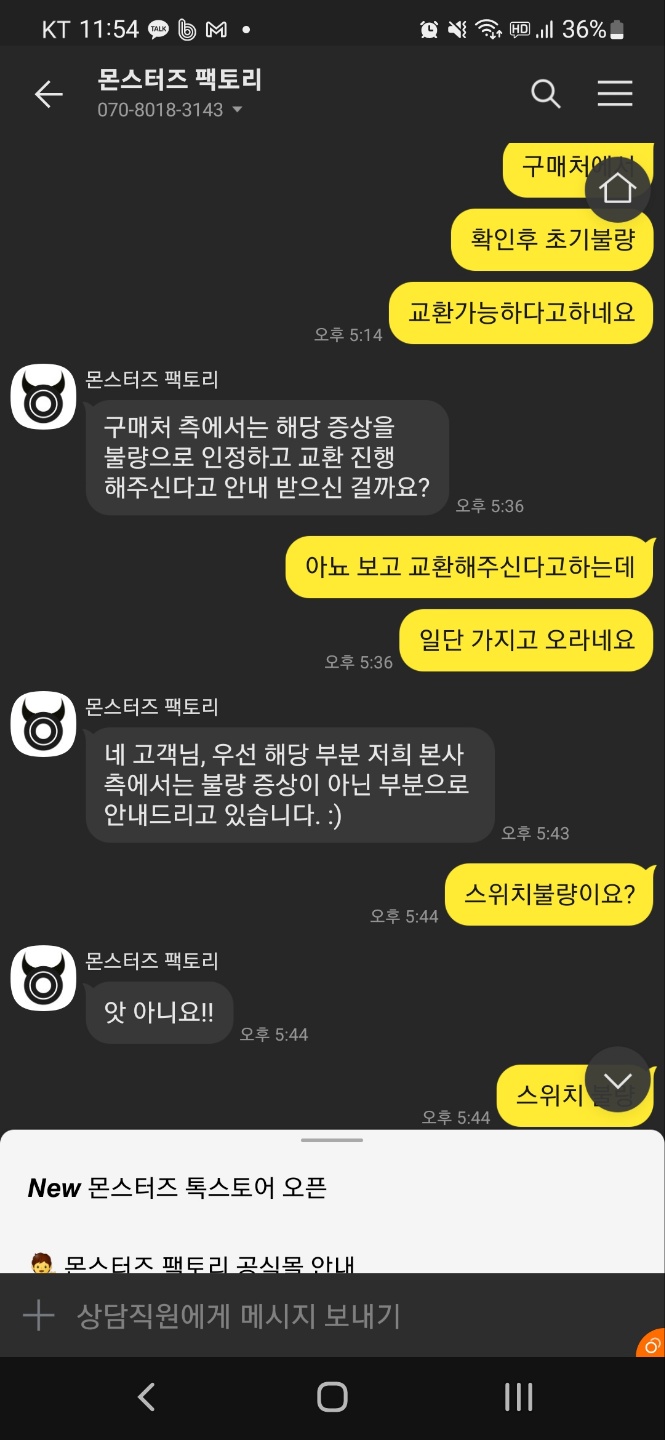Open the hamburger menu
This screenshot has height=1440, width=665.
(615, 94)
